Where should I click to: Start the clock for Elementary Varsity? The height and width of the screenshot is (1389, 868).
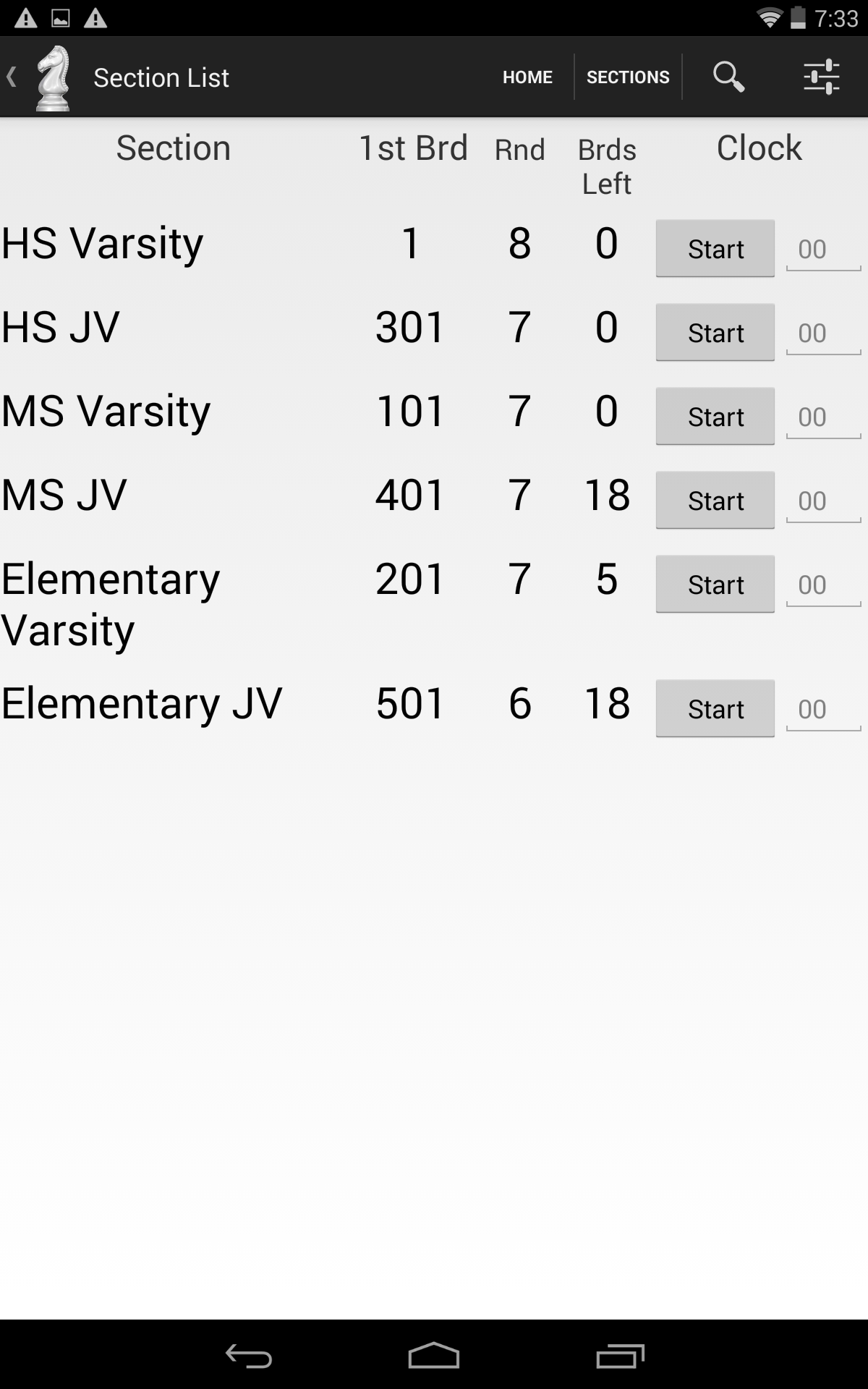(715, 584)
